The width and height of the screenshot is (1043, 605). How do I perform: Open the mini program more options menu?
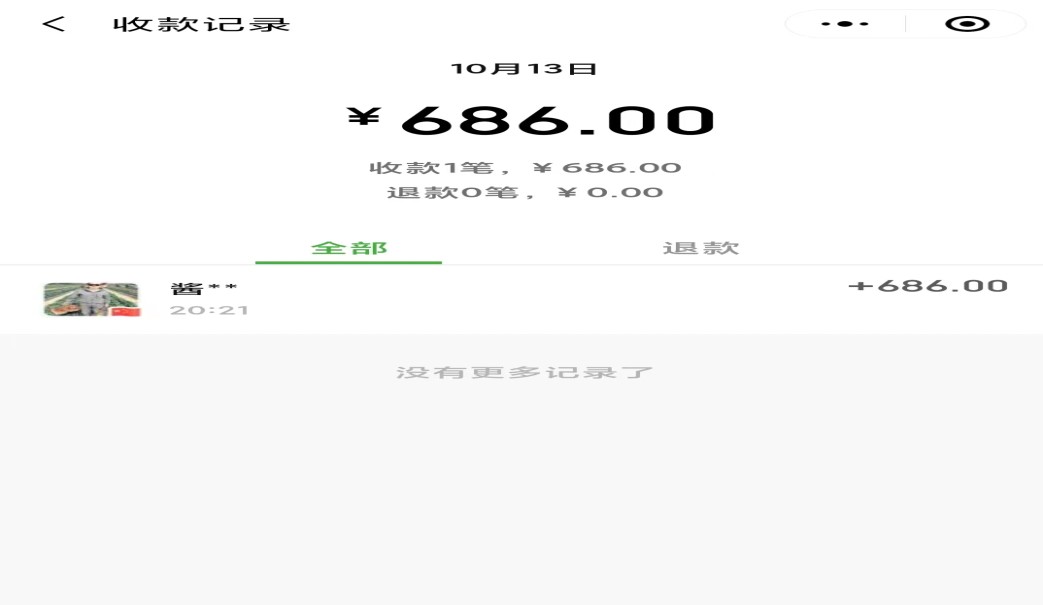click(x=845, y=24)
